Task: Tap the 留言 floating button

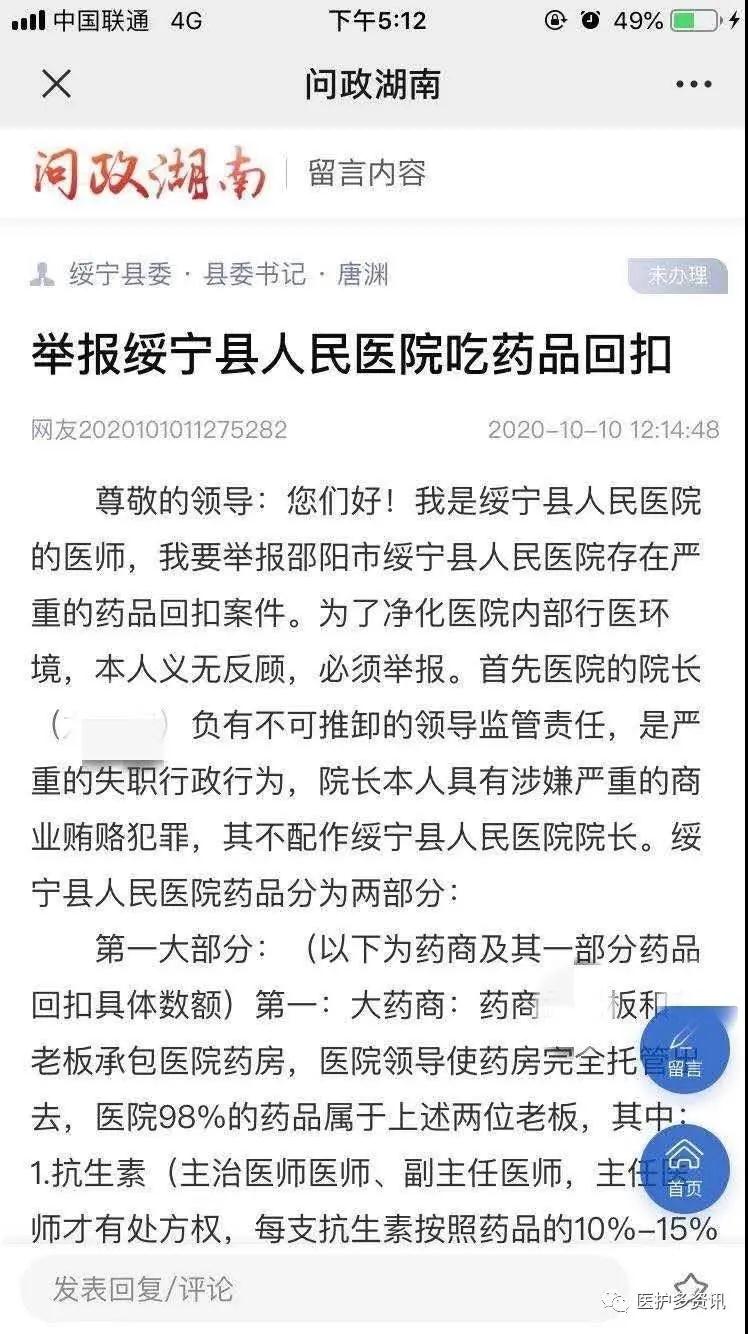Action: [x=685, y=1050]
